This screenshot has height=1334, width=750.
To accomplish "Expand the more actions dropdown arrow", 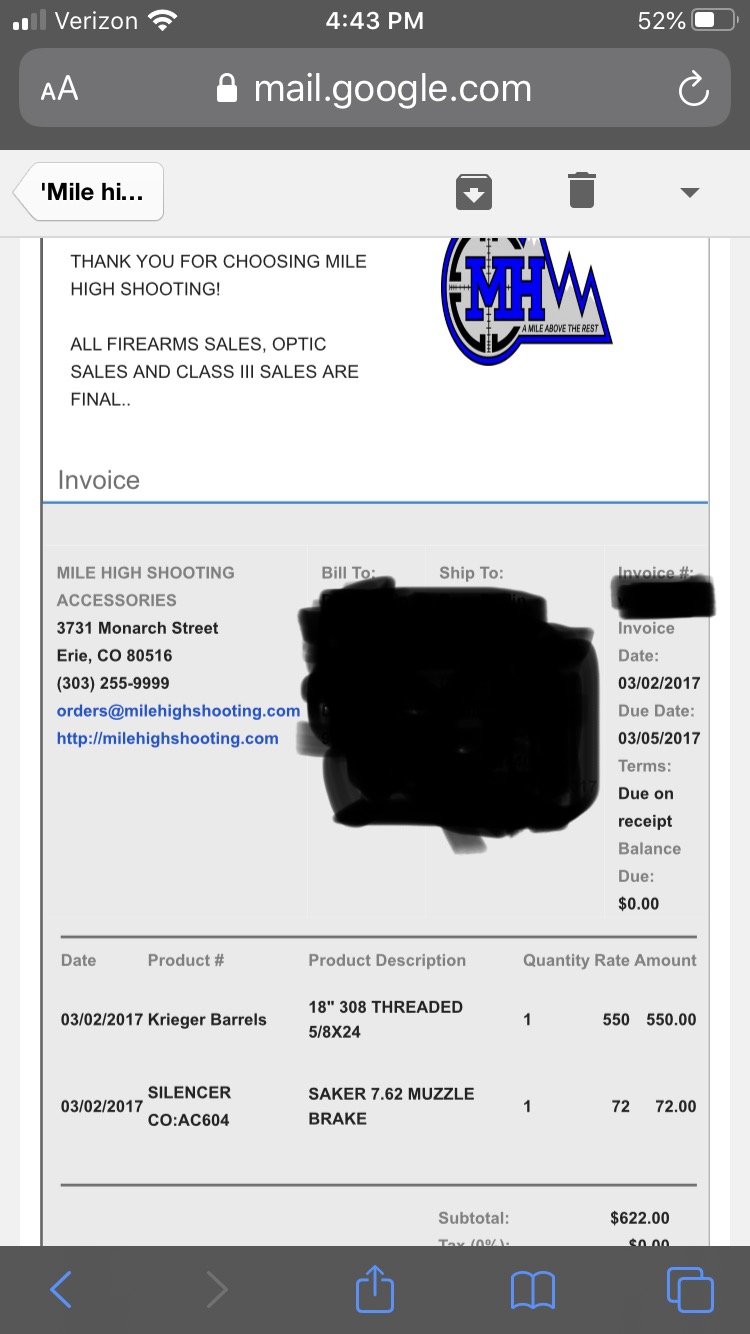I will coord(690,192).
